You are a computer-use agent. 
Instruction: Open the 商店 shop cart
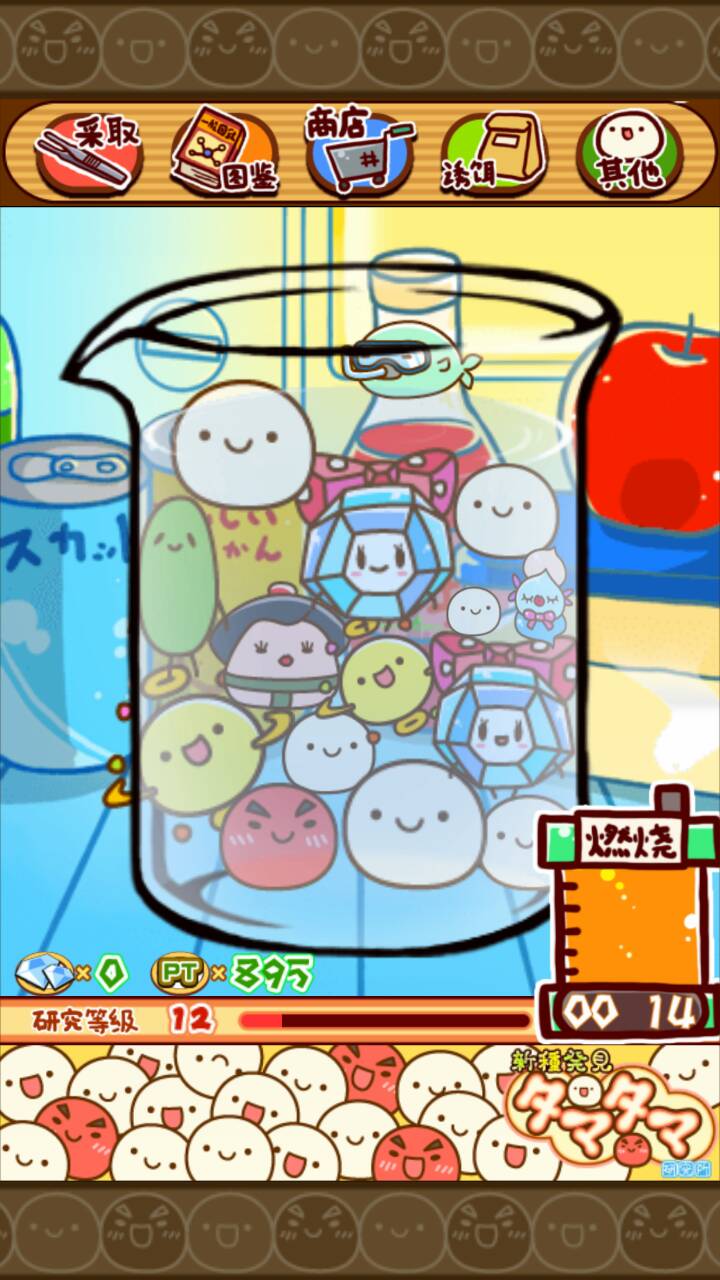[x=360, y=152]
